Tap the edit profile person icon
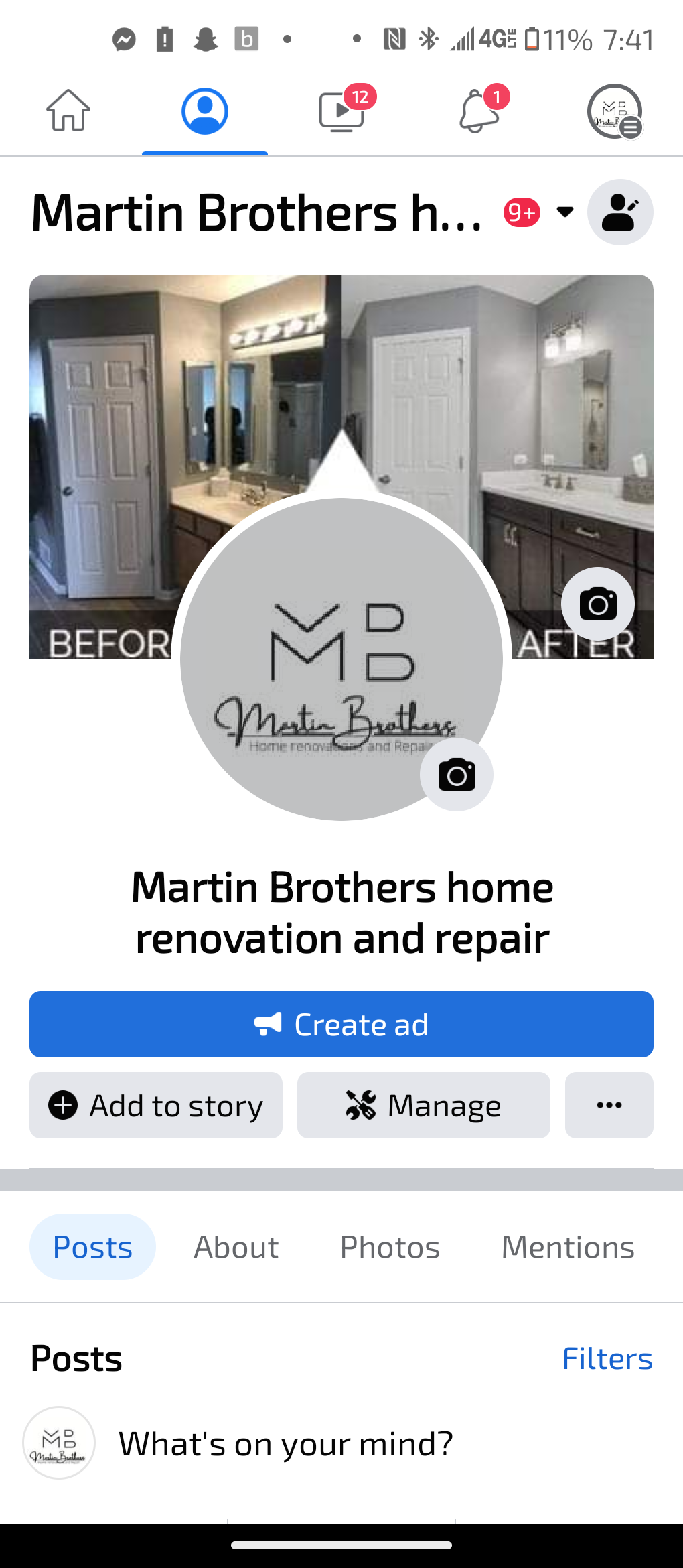This screenshot has width=683, height=1568. click(620, 212)
